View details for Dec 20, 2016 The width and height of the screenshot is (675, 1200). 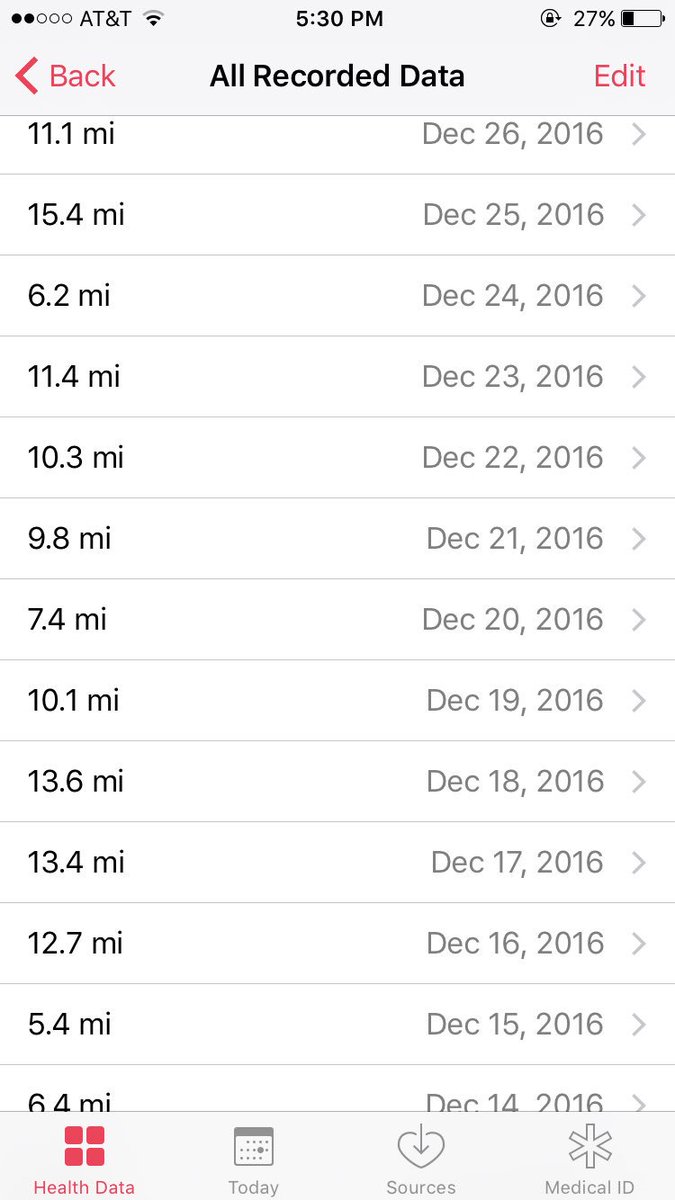[337, 620]
